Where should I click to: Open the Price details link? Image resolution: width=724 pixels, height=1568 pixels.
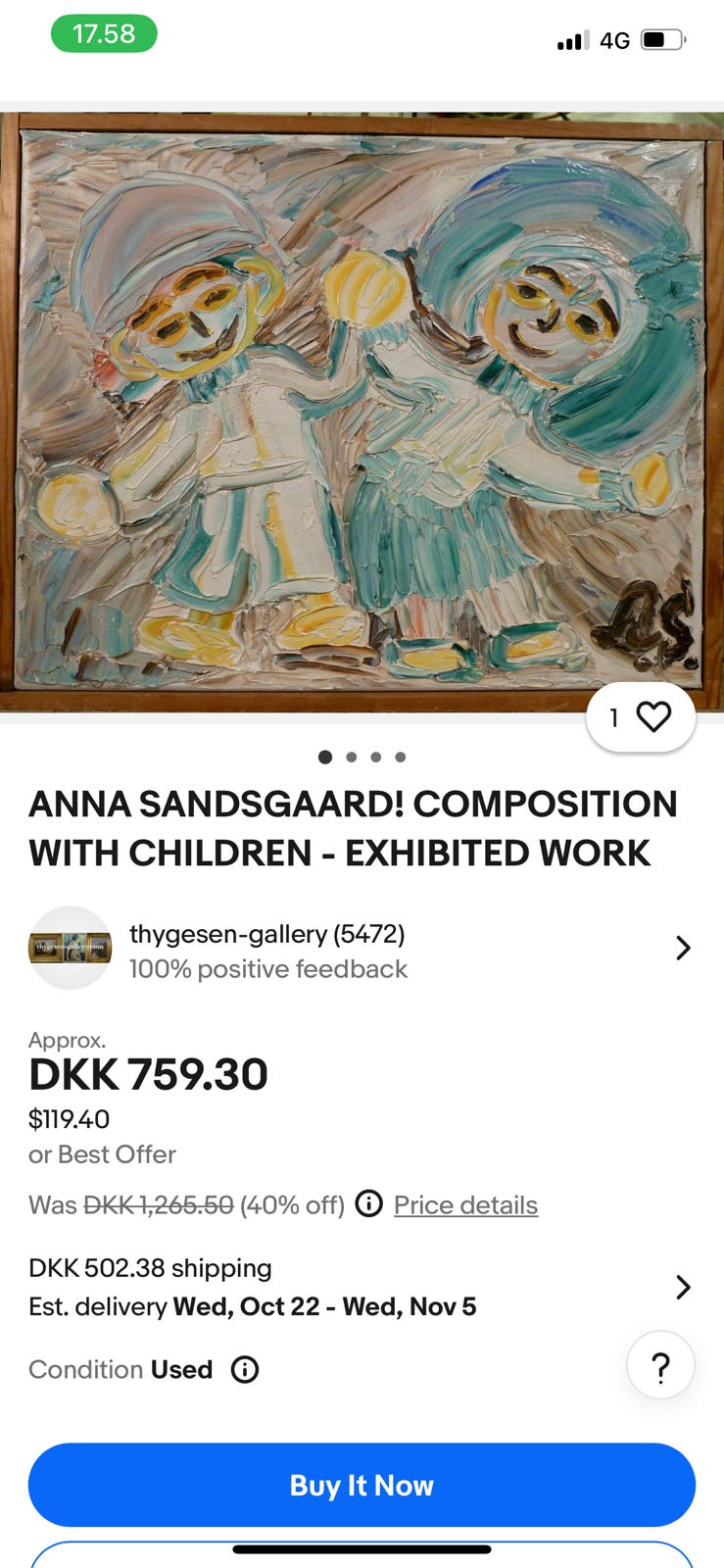click(x=465, y=1204)
